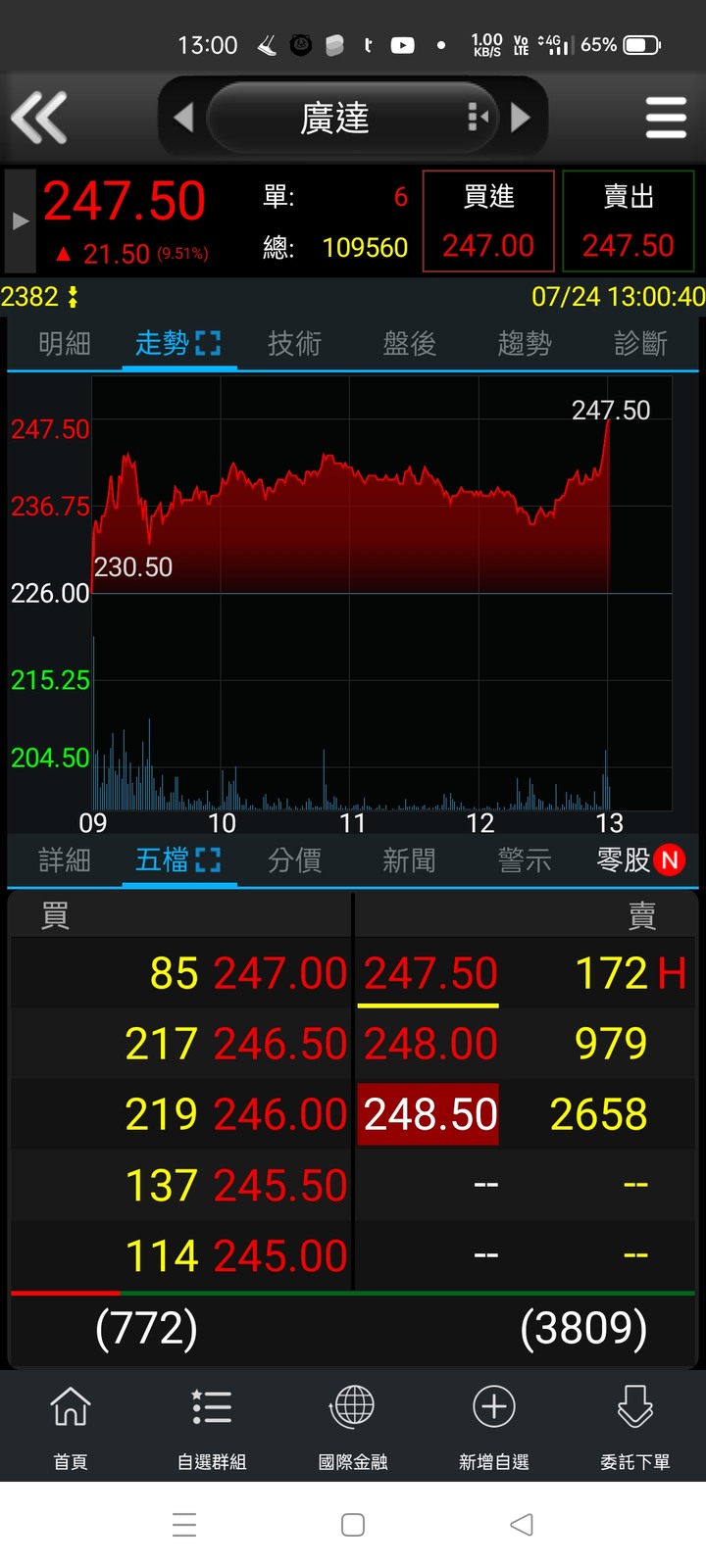The height and width of the screenshot is (1568, 706).
Task: Tap the 賣出 247.50 button
Action: [629, 221]
